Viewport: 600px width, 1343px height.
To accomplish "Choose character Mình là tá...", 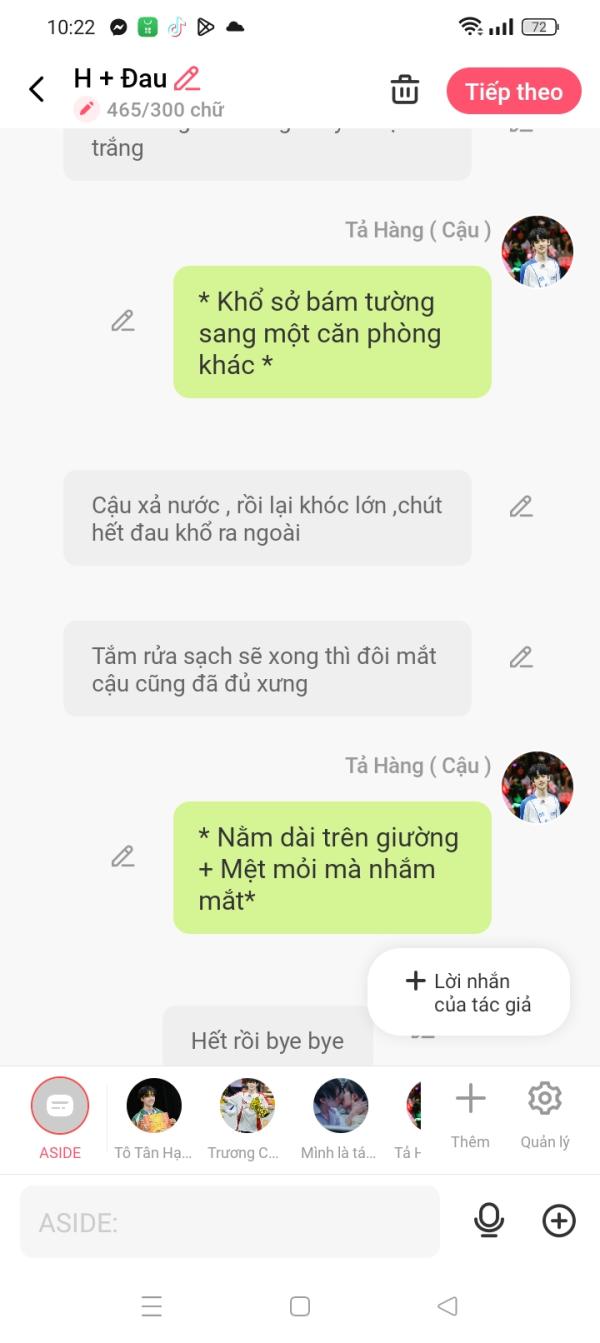I will (x=340, y=1116).
